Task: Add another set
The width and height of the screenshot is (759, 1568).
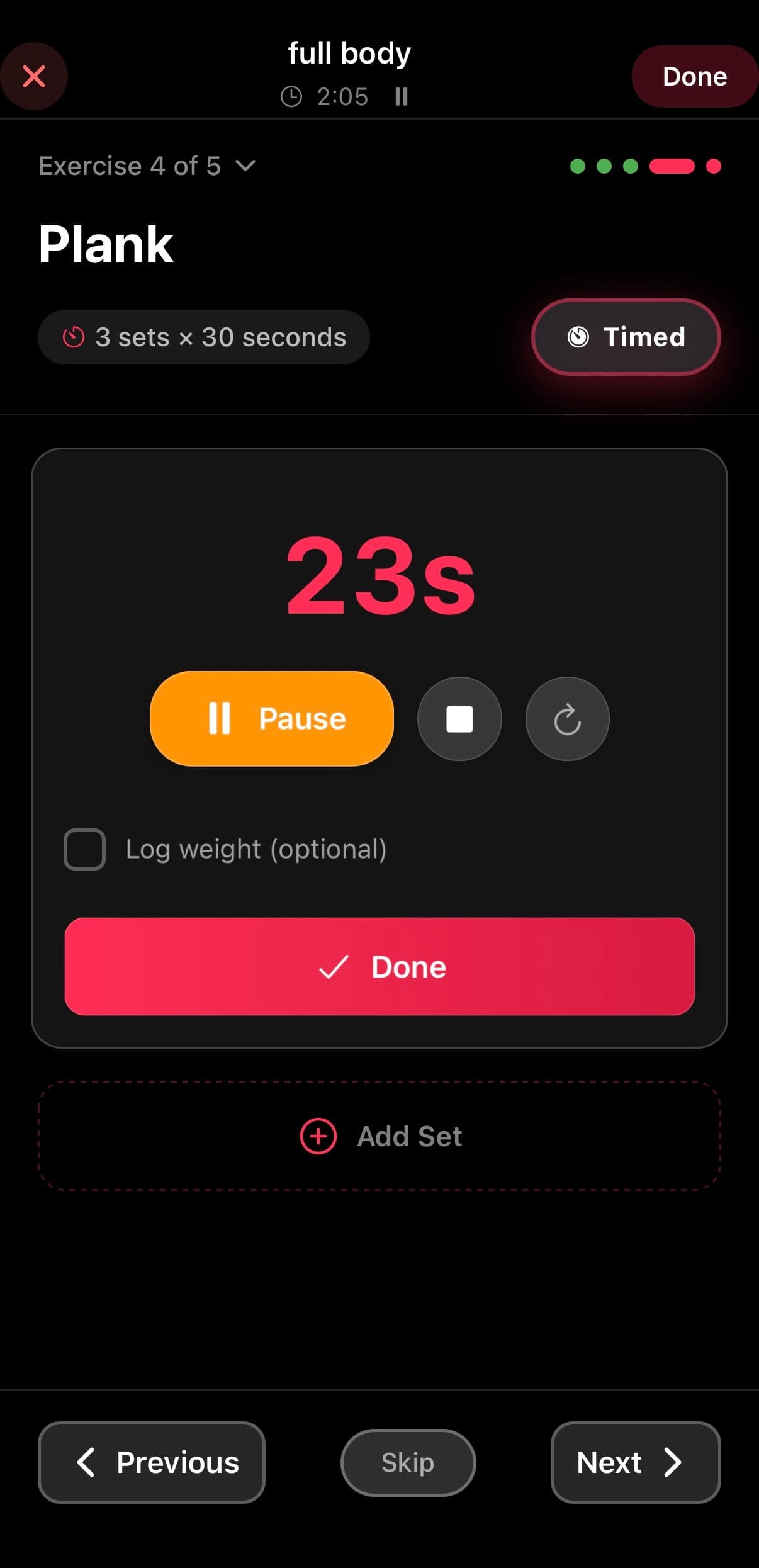Action: point(379,1136)
